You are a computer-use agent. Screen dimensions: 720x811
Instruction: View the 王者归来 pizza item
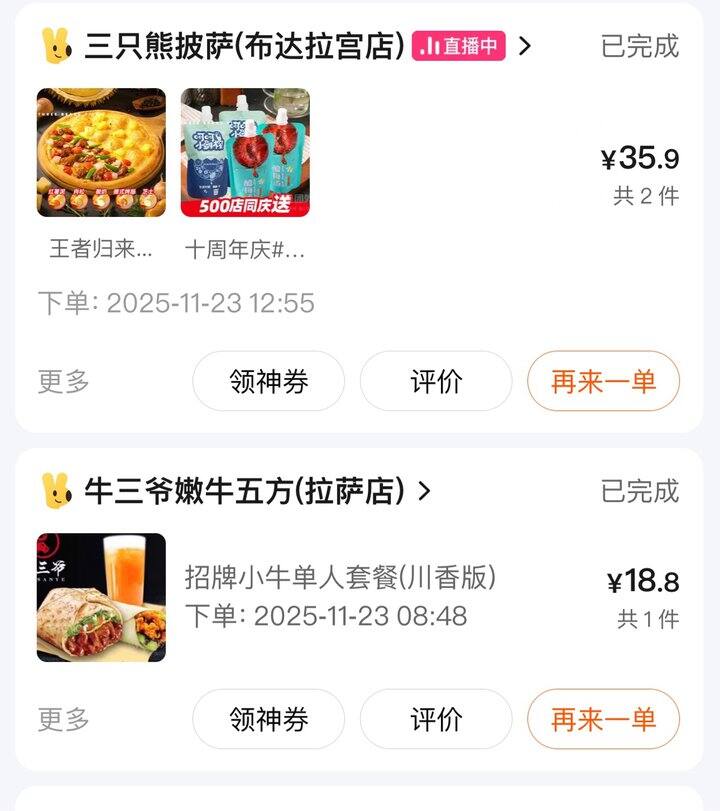point(101,153)
